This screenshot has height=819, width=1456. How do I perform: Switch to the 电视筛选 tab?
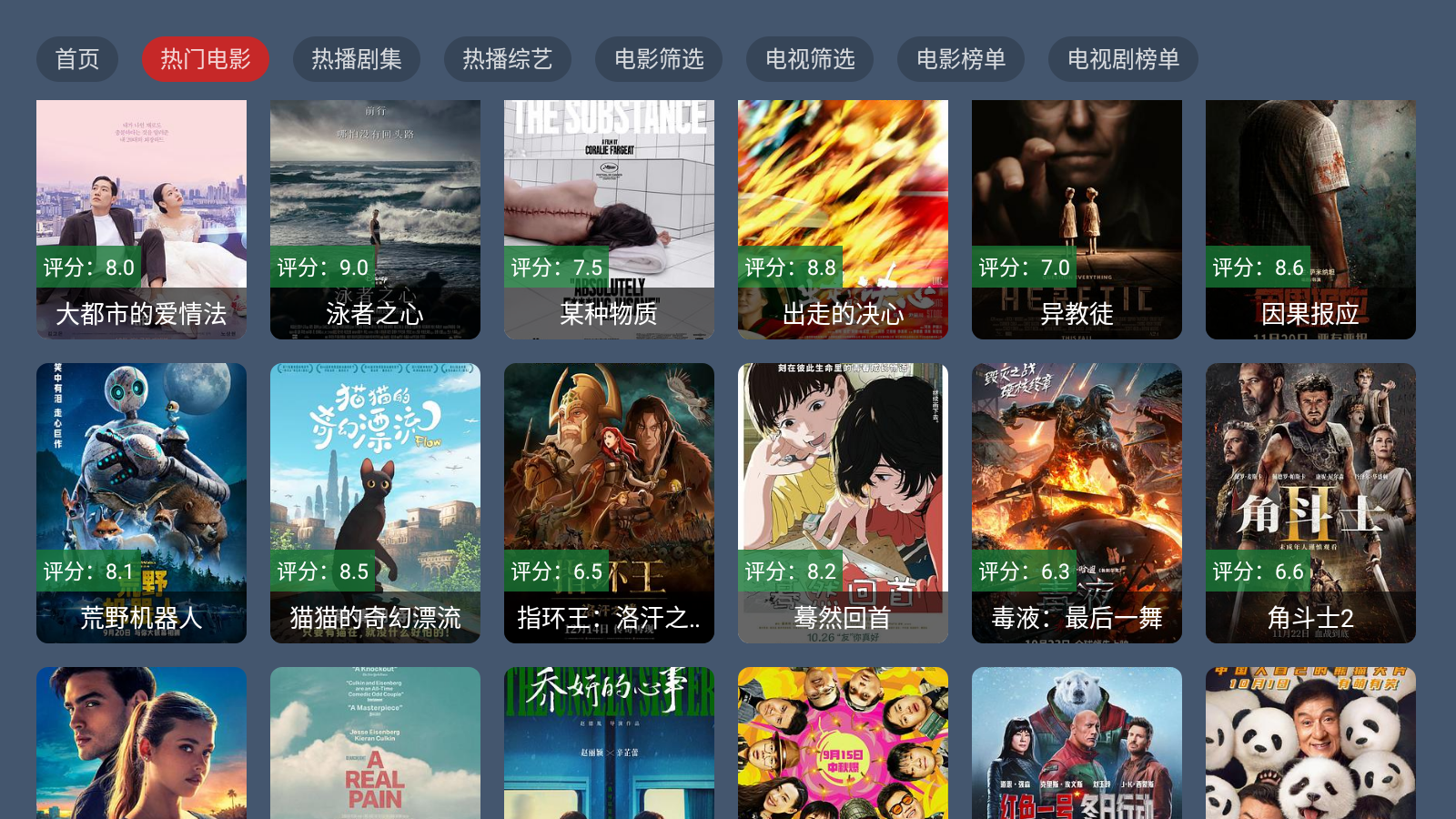tap(810, 59)
